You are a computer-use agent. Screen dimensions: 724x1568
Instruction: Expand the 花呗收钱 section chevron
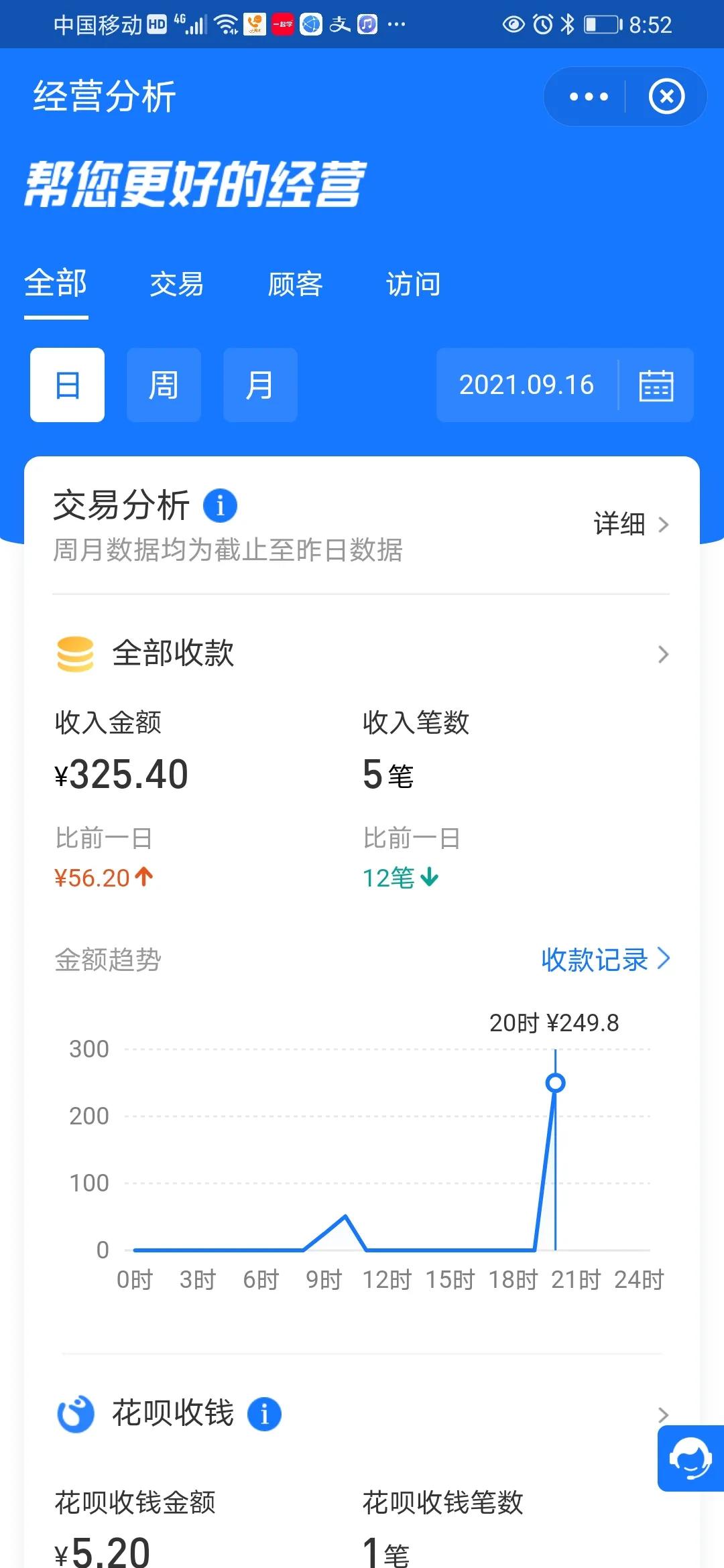tap(662, 1415)
